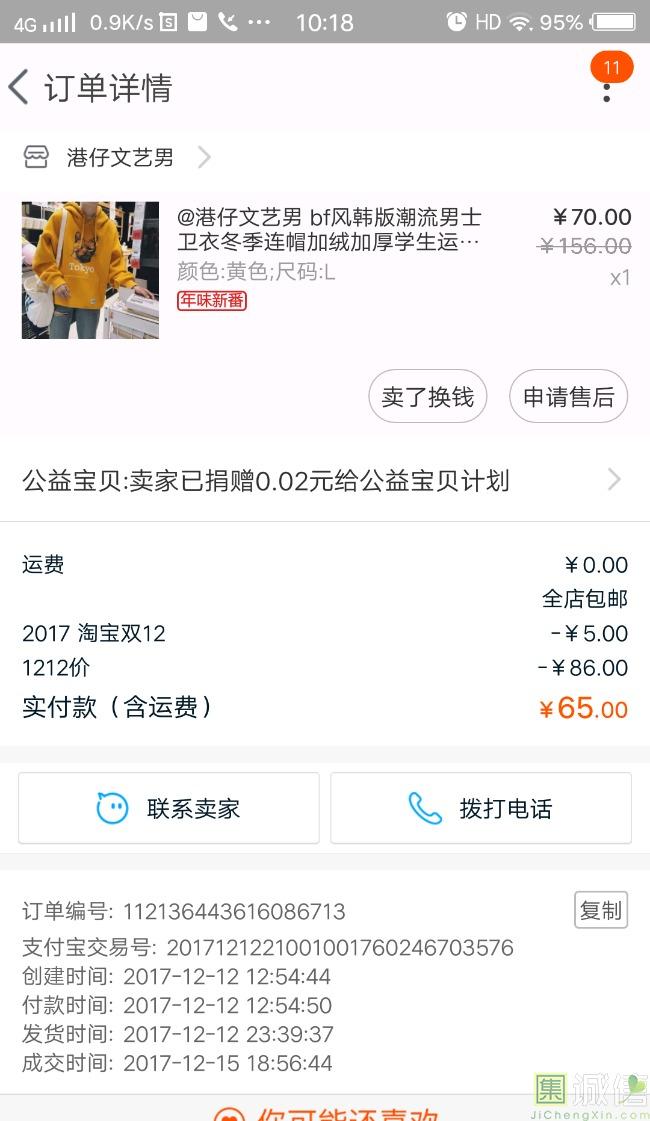Screen dimensions: 650x1121
Task: Request after-sales service via 申请售后
Action: coord(568,397)
